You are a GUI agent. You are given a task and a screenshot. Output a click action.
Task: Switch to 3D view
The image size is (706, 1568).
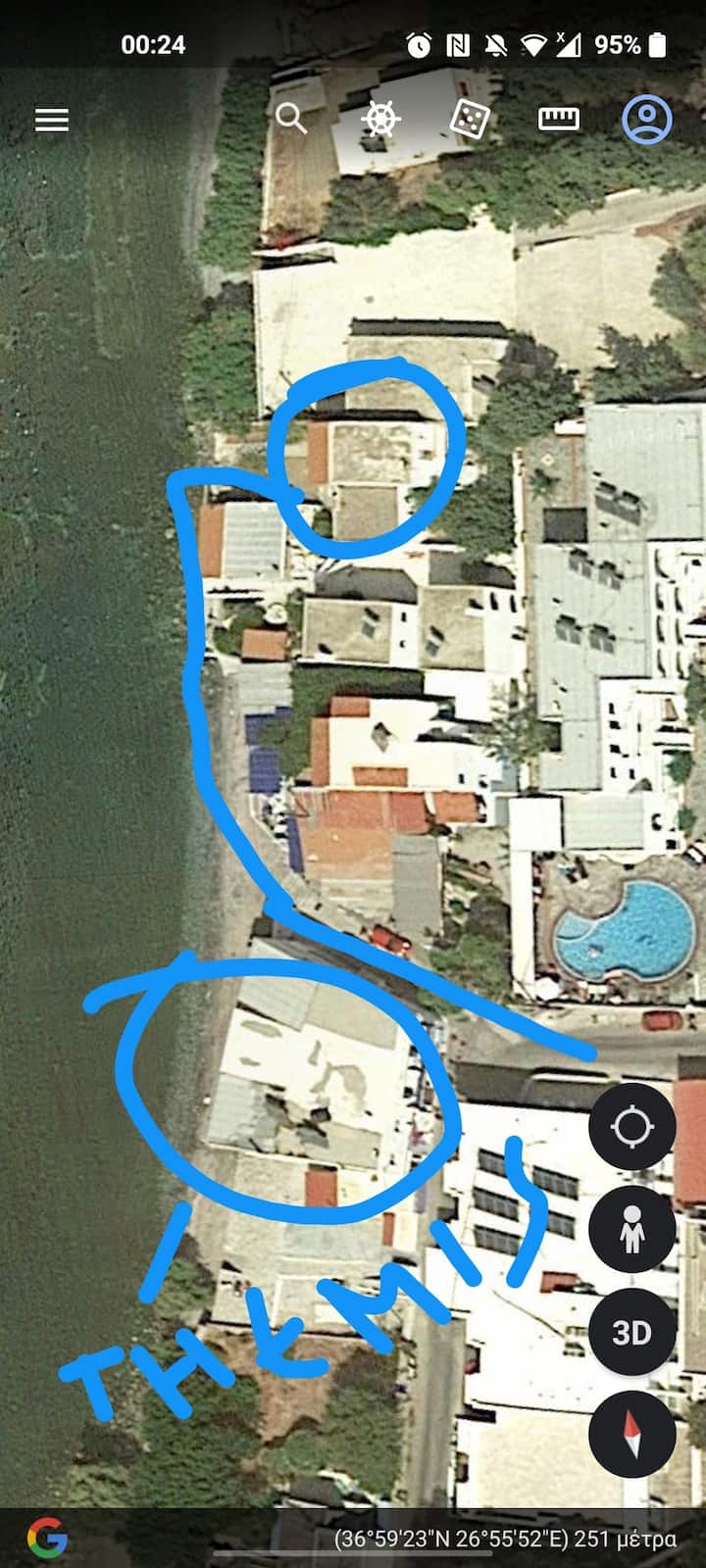pos(631,1333)
